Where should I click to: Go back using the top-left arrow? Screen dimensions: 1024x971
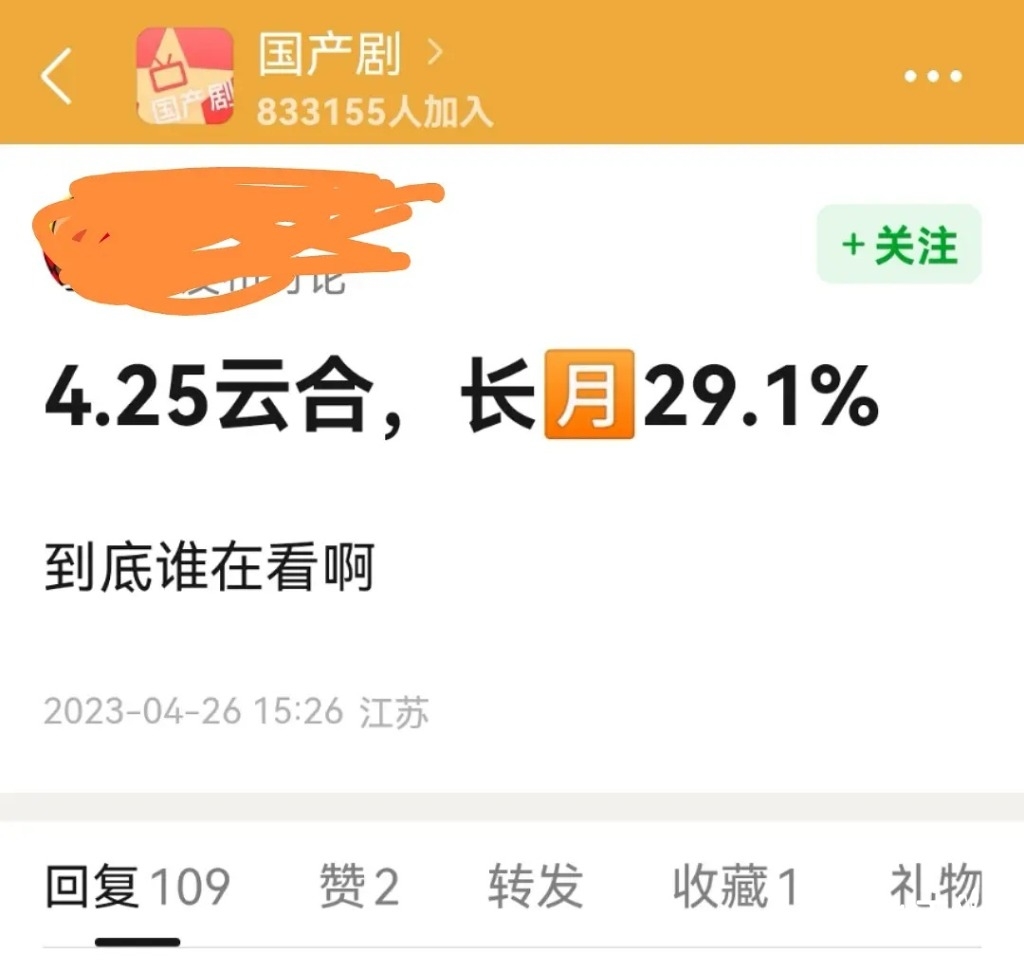click(x=57, y=77)
